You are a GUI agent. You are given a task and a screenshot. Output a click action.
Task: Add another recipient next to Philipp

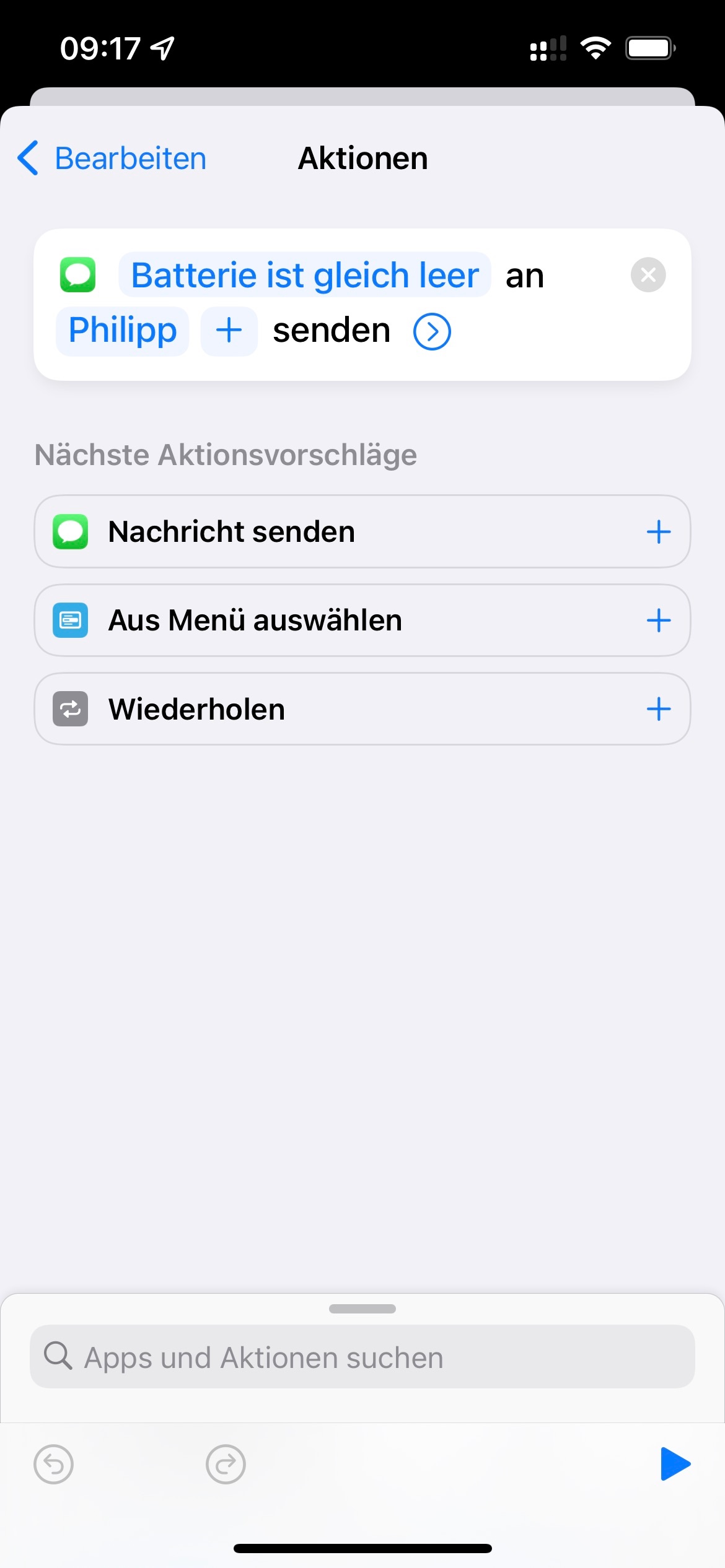(229, 331)
